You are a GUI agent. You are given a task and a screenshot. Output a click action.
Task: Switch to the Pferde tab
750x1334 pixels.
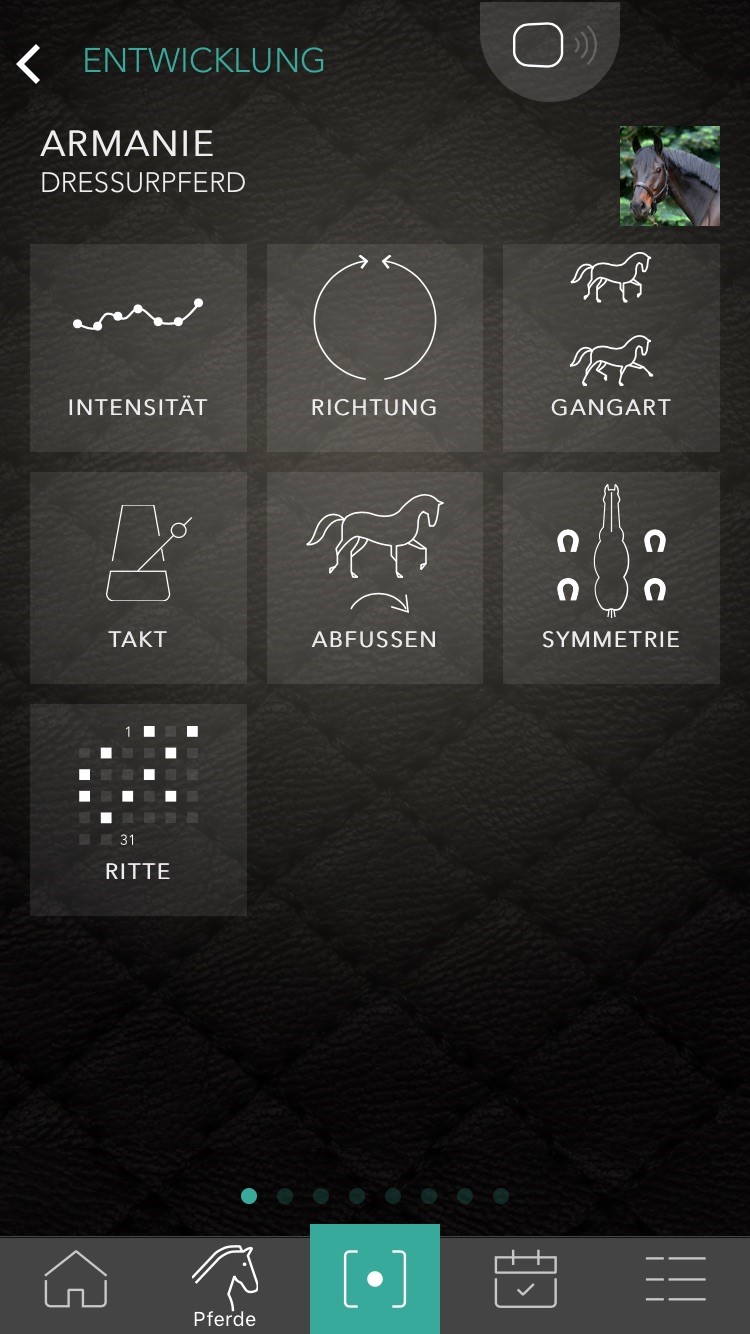(x=225, y=1285)
